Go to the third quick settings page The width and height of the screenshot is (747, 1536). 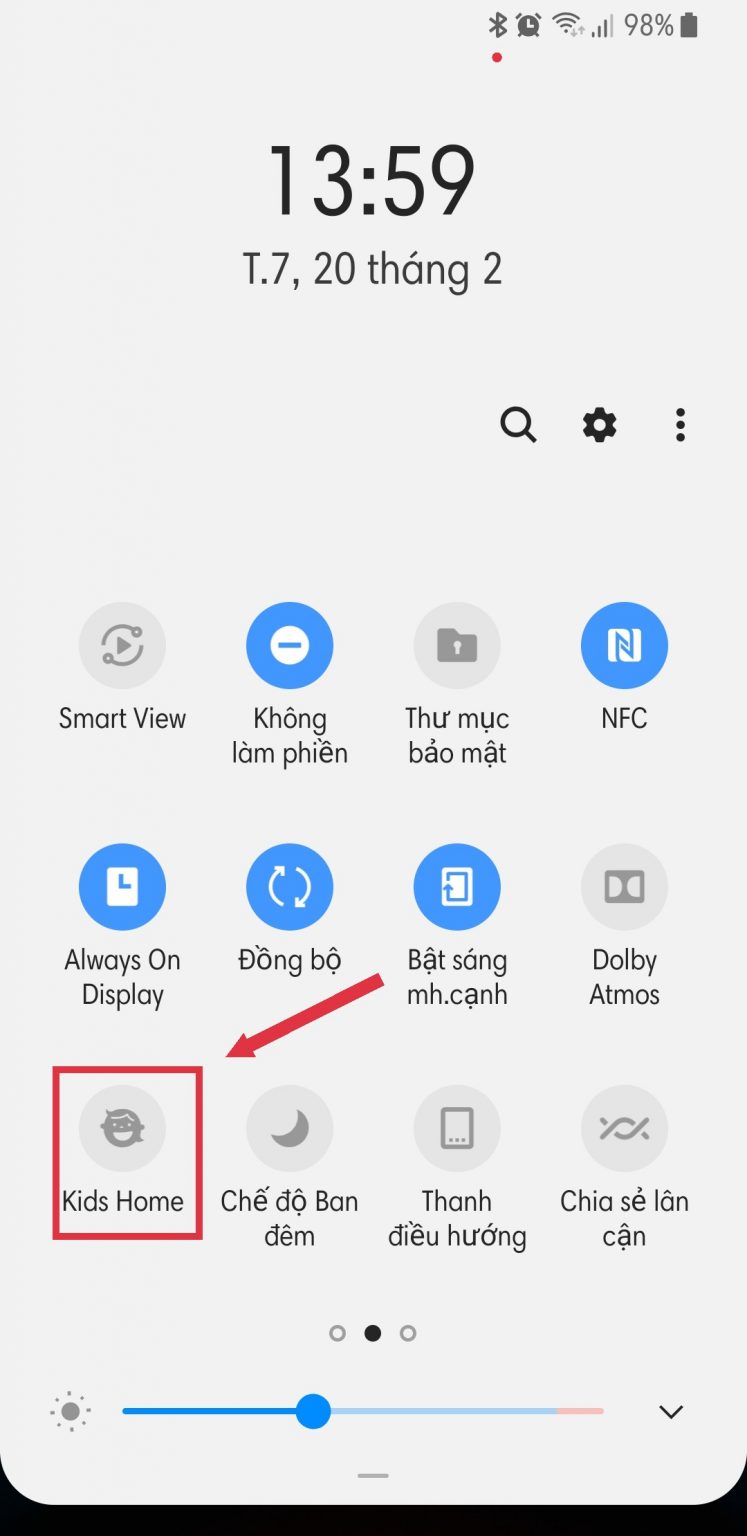408,1333
